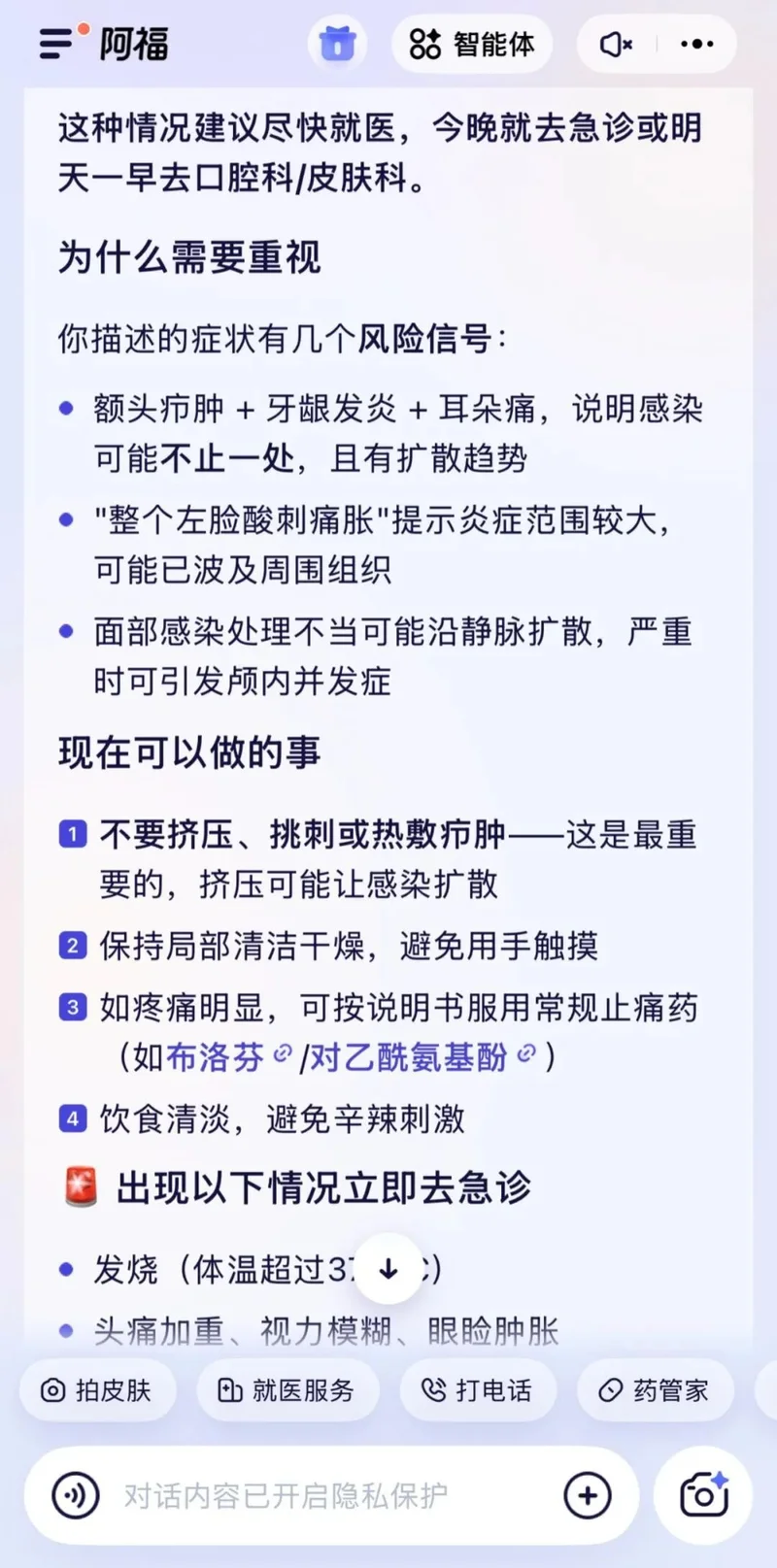Switch to voice input mode
The width and height of the screenshot is (777, 1568).
pyautogui.click(x=76, y=1495)
